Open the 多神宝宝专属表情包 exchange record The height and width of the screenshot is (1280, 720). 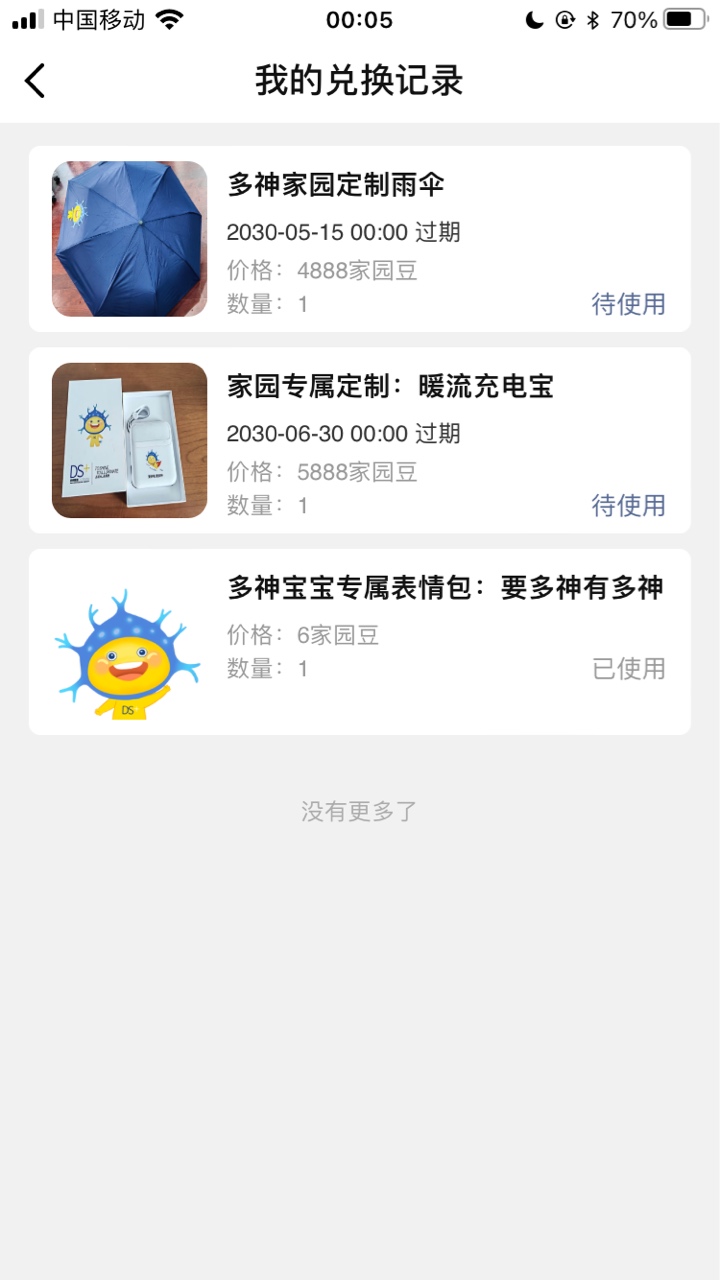tap(360, 642)
